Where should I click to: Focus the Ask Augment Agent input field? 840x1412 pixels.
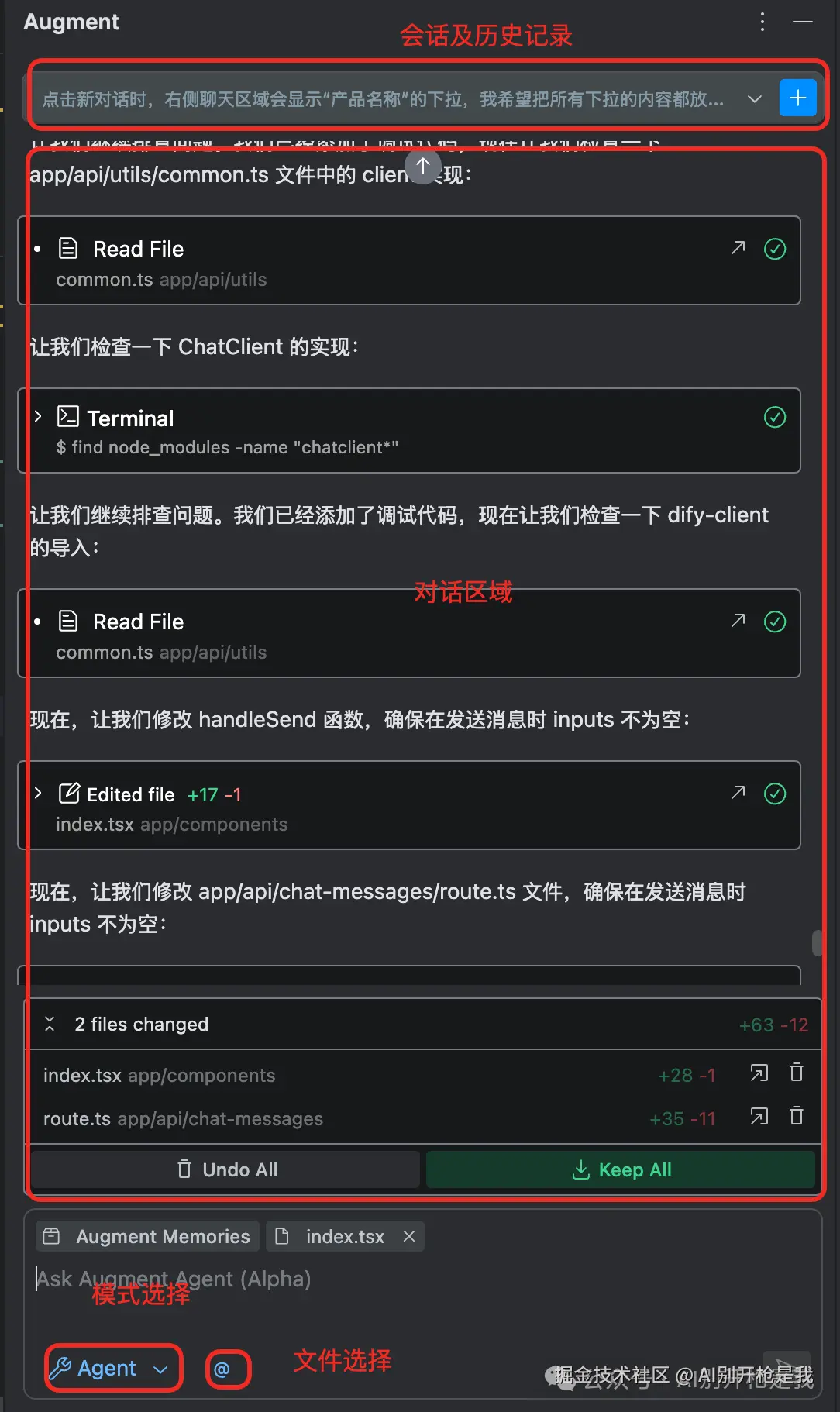(387, 1279)
